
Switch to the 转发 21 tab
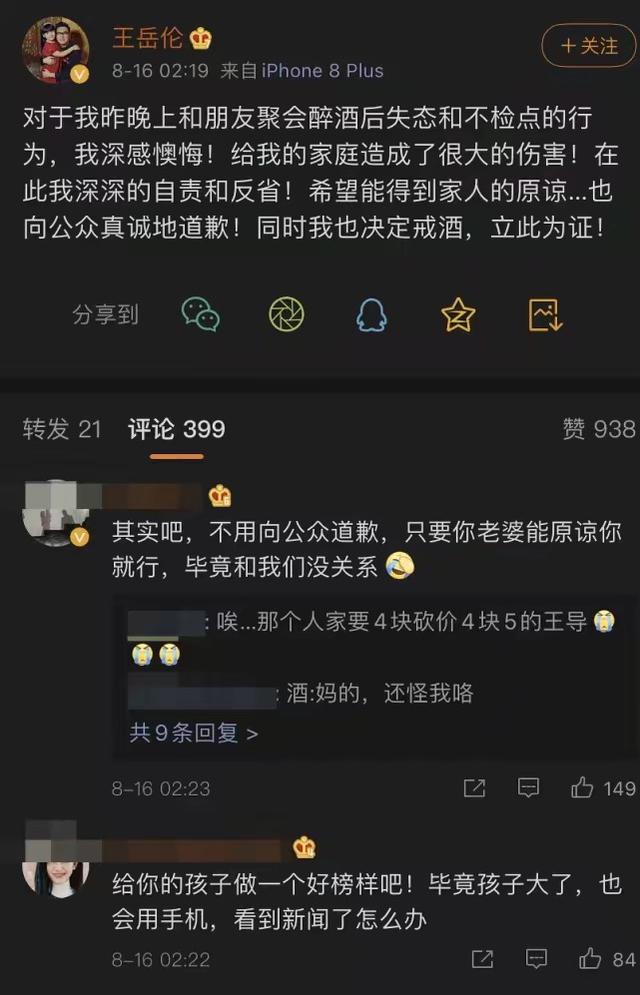coord(62,429)
